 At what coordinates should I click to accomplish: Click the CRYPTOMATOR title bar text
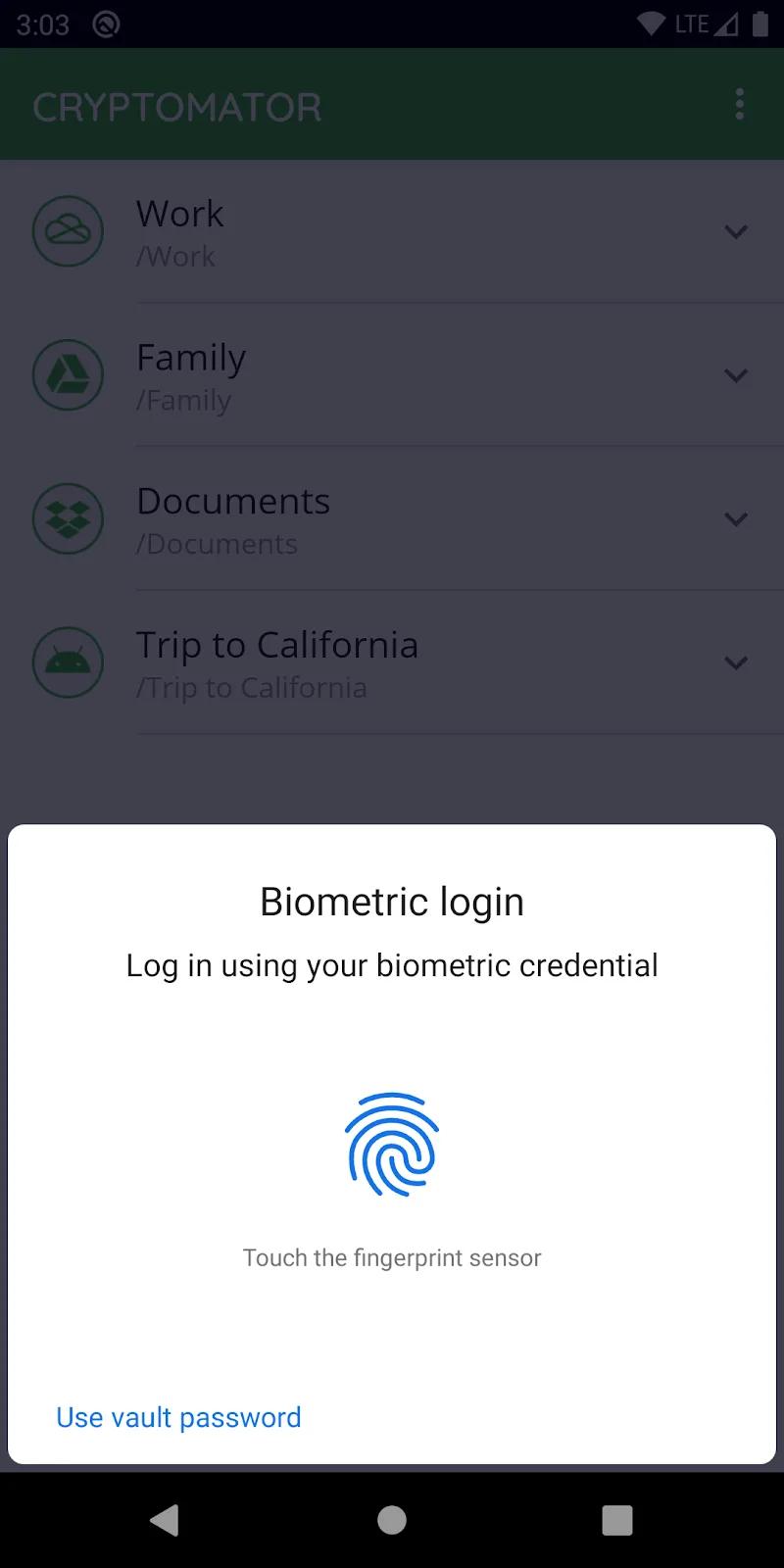click(176, 105)
